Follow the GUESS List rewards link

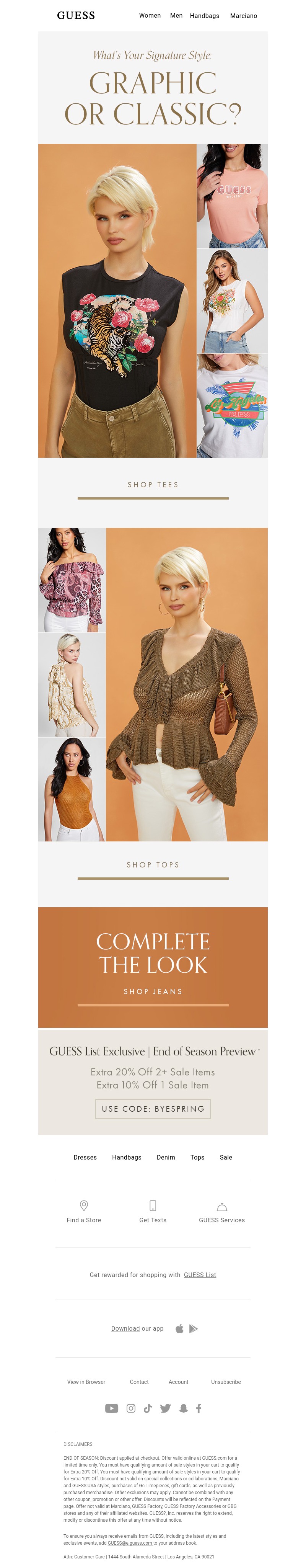[x=200, y=1275]
